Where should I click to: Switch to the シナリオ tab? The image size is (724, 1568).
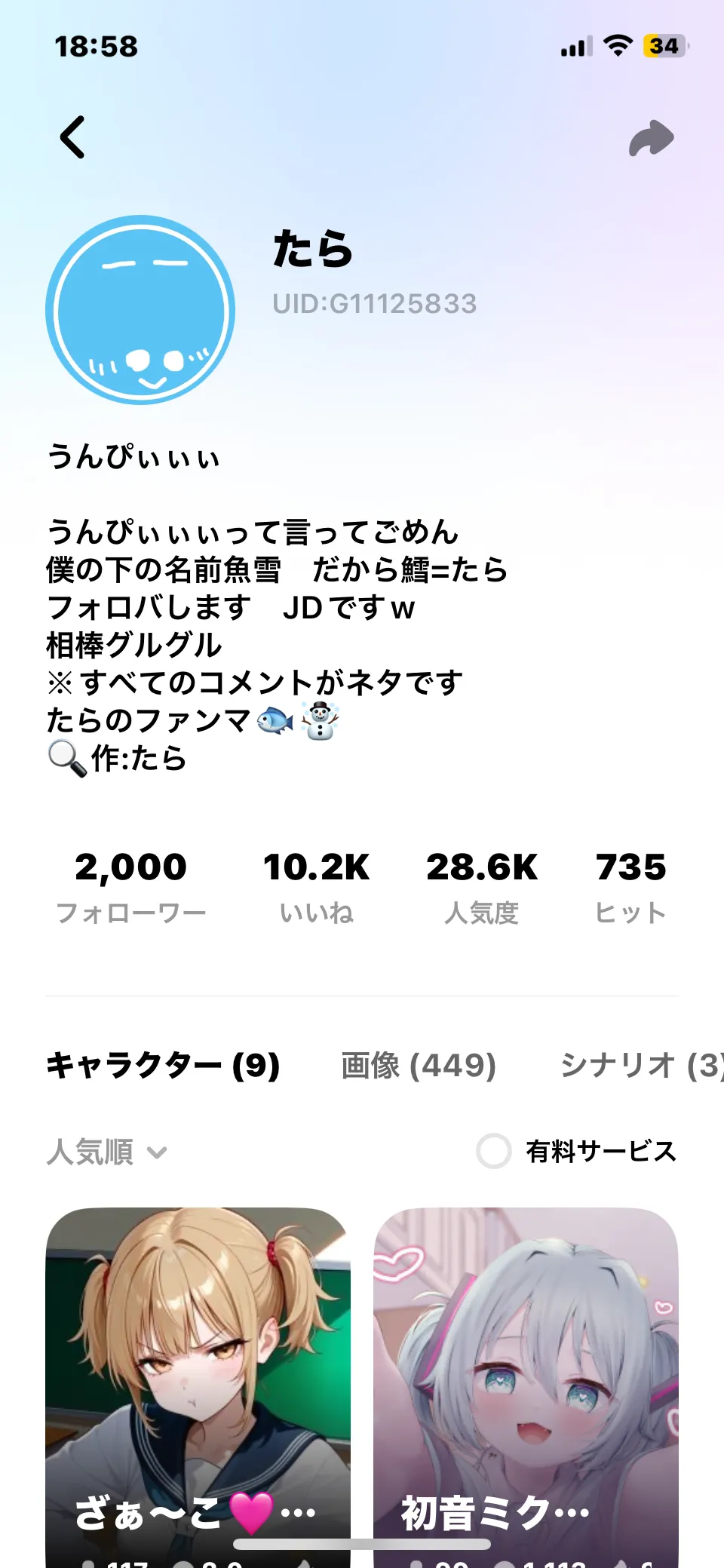640,1065
